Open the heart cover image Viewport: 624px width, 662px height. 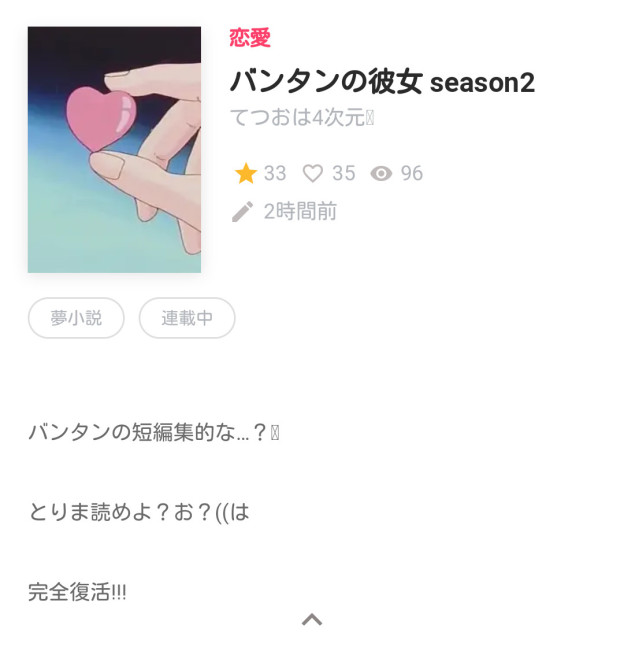click(x=114, y=150)
